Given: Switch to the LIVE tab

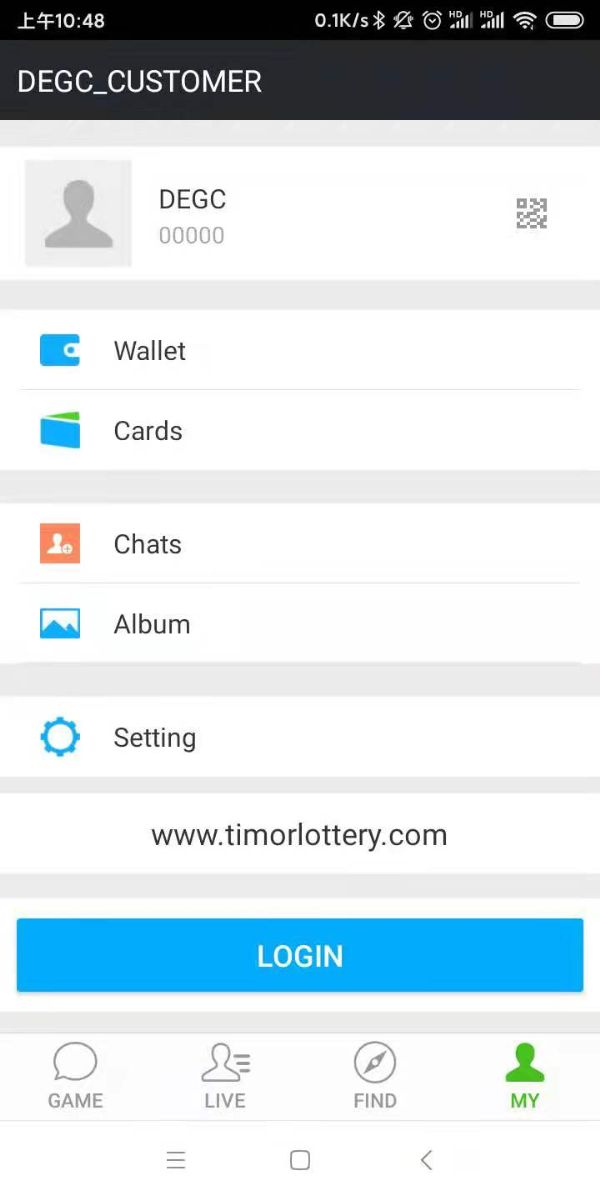Looking at the screenshot, I should pyautogui.click(x=225, y=1076).
